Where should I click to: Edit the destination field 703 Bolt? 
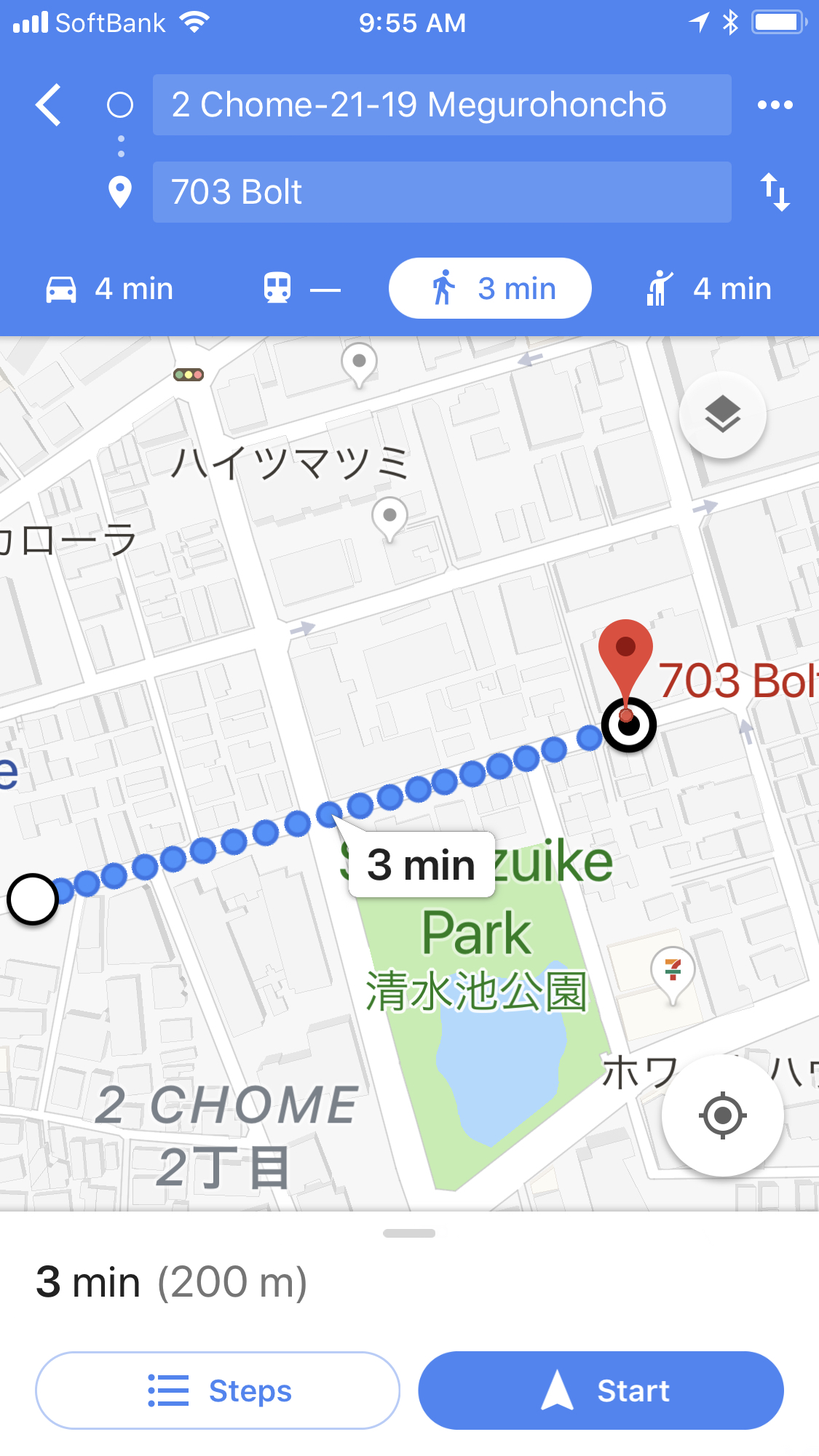click(x=441, y=192)
